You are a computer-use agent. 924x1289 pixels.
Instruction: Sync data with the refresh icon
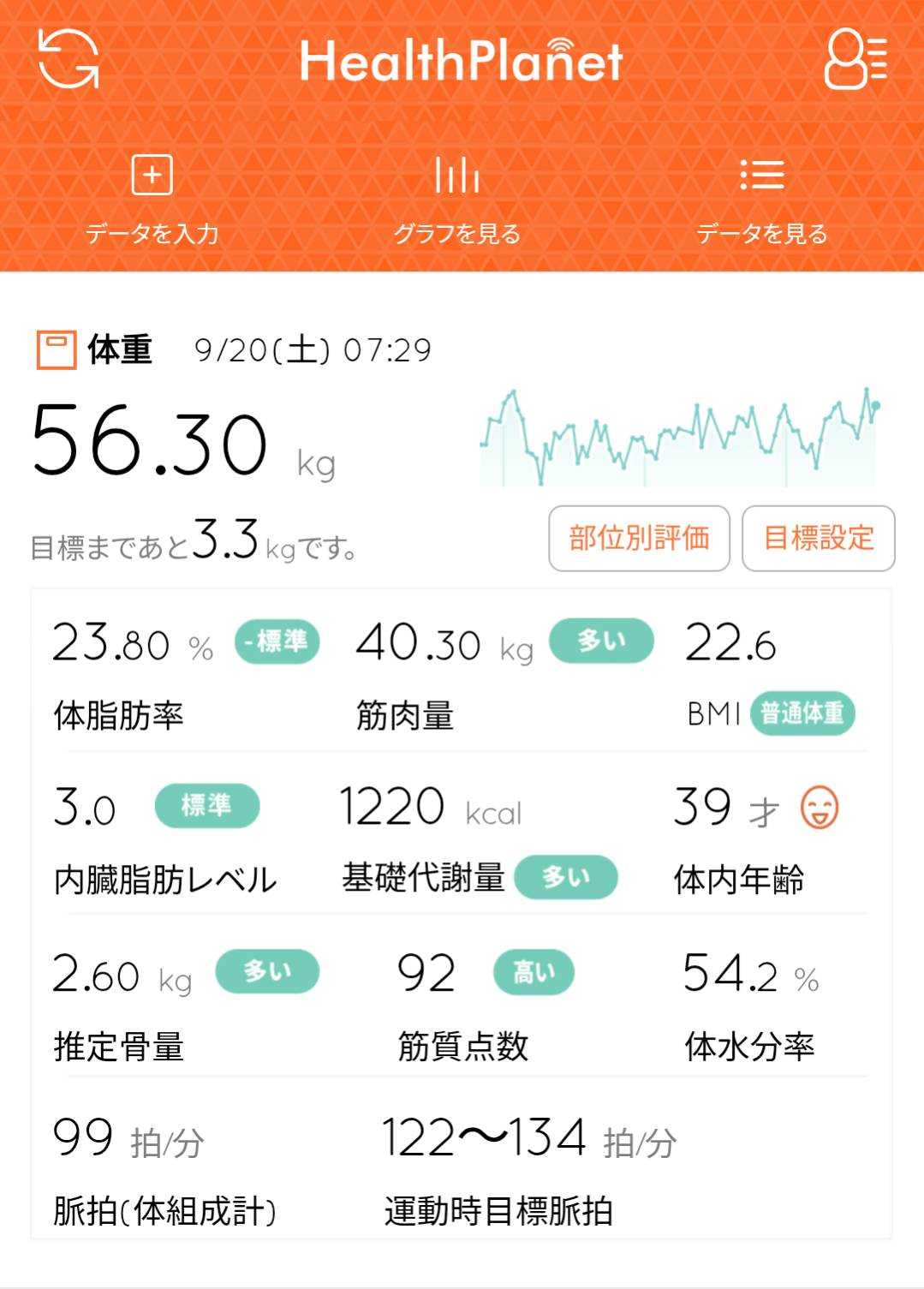pos(69,59)
